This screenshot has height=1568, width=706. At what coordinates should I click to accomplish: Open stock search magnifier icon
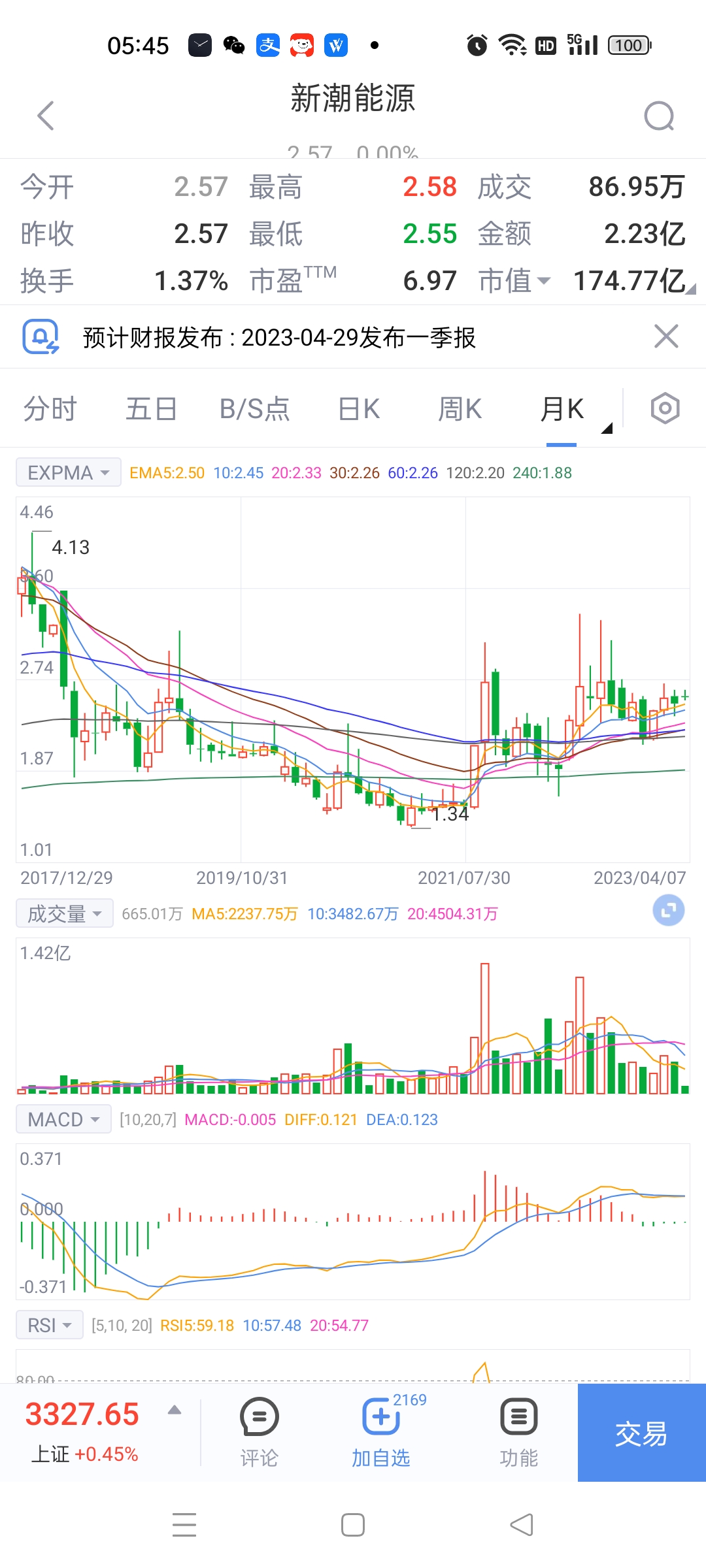(x=658, y=116)
